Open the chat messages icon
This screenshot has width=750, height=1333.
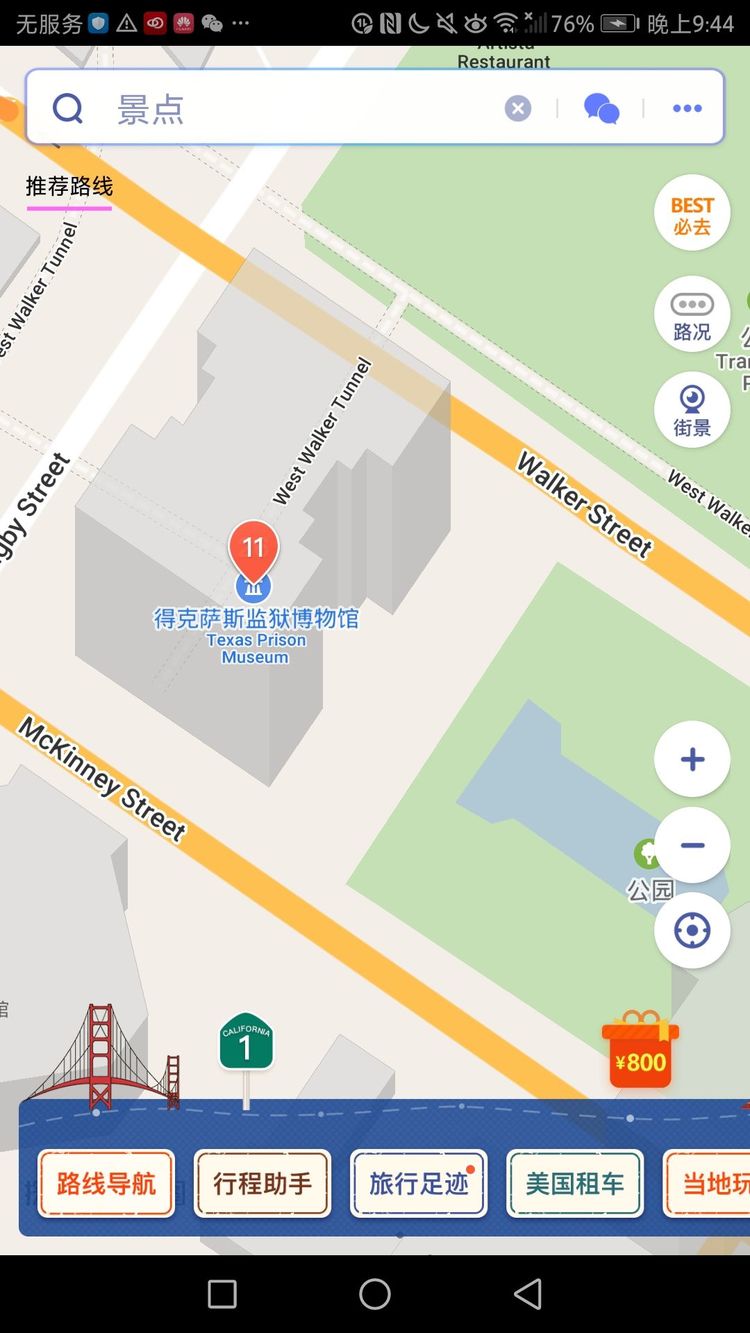click(601, 108)
